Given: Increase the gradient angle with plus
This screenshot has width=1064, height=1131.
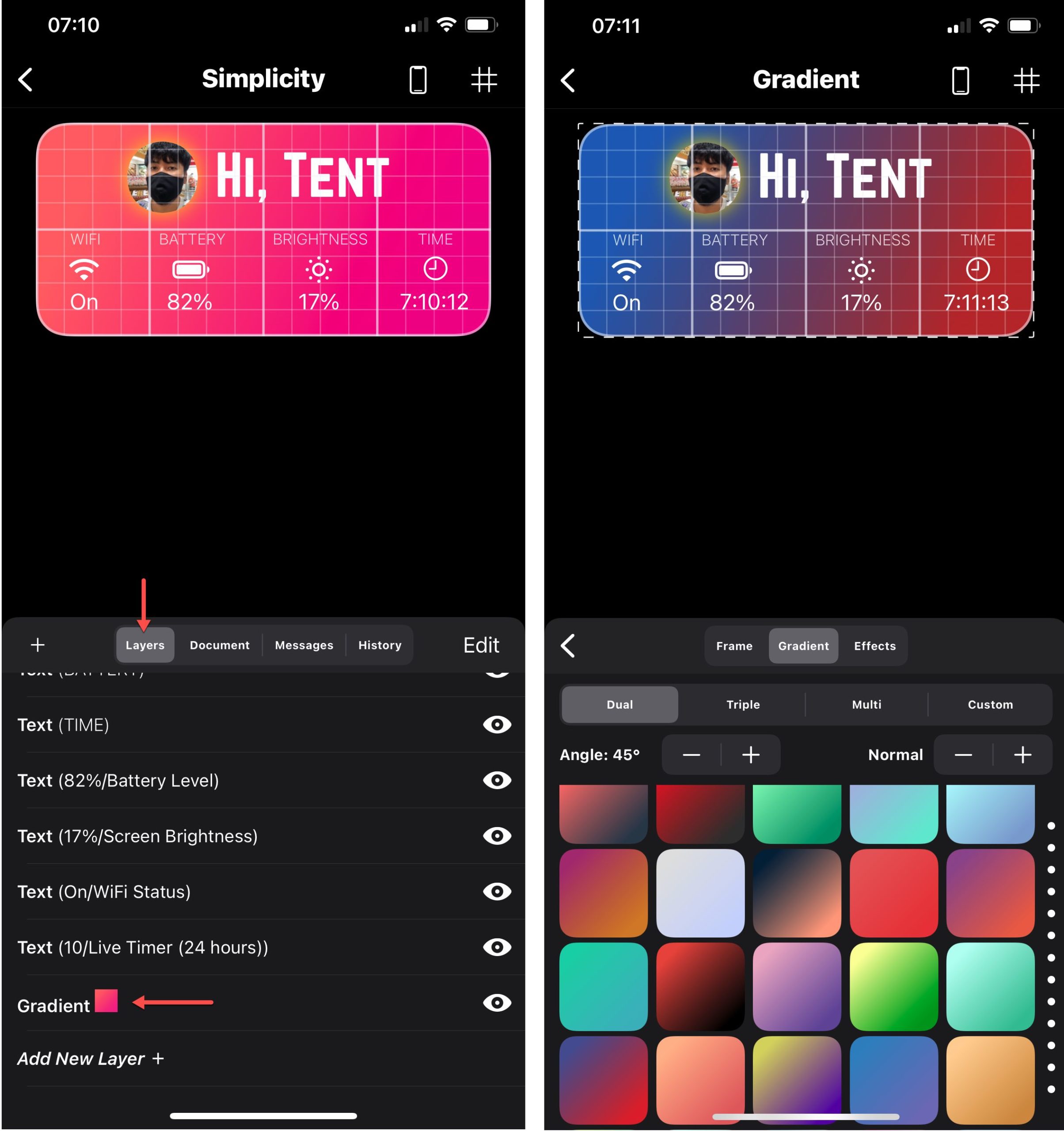Looking at the screenshot, I should [x=750, y=755].
